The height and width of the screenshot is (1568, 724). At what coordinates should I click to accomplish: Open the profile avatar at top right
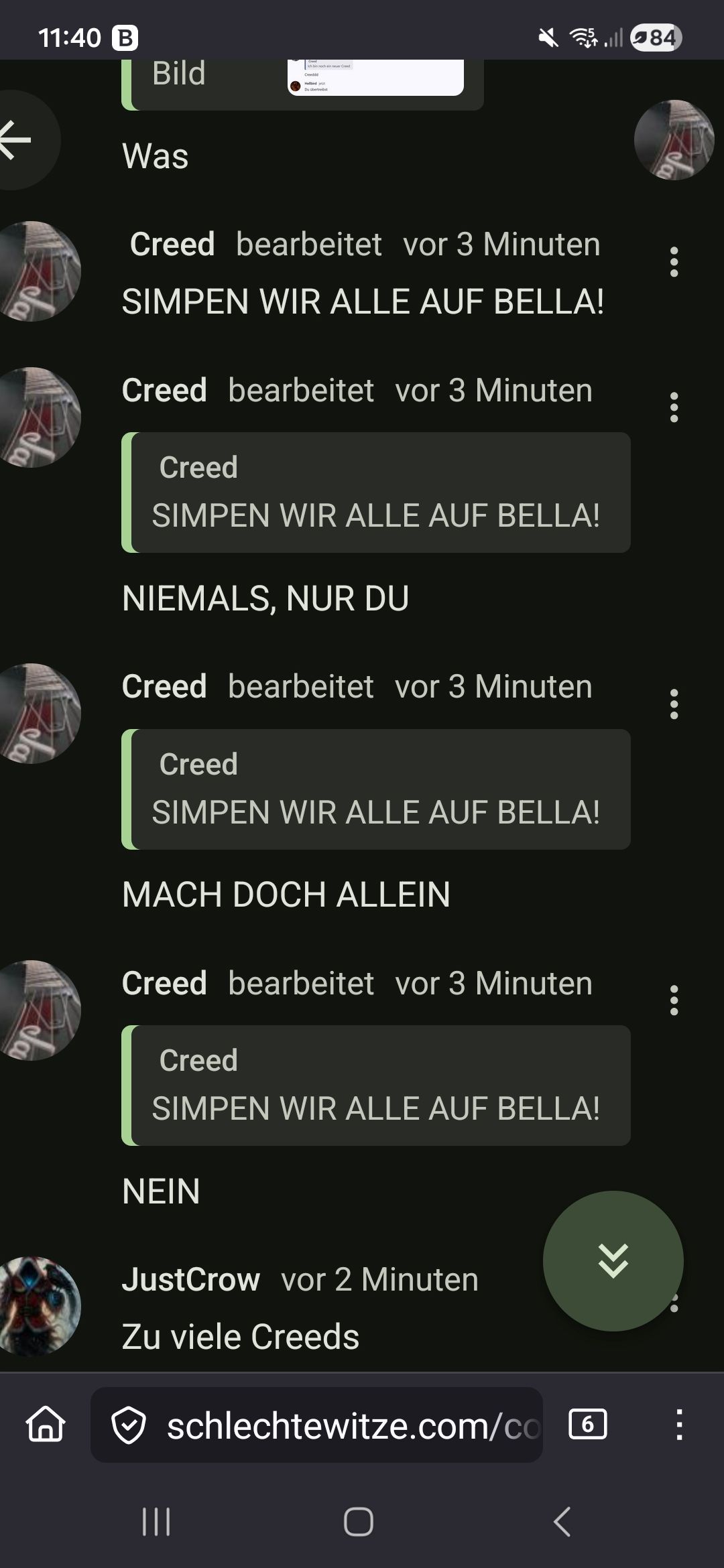[673, 140]
